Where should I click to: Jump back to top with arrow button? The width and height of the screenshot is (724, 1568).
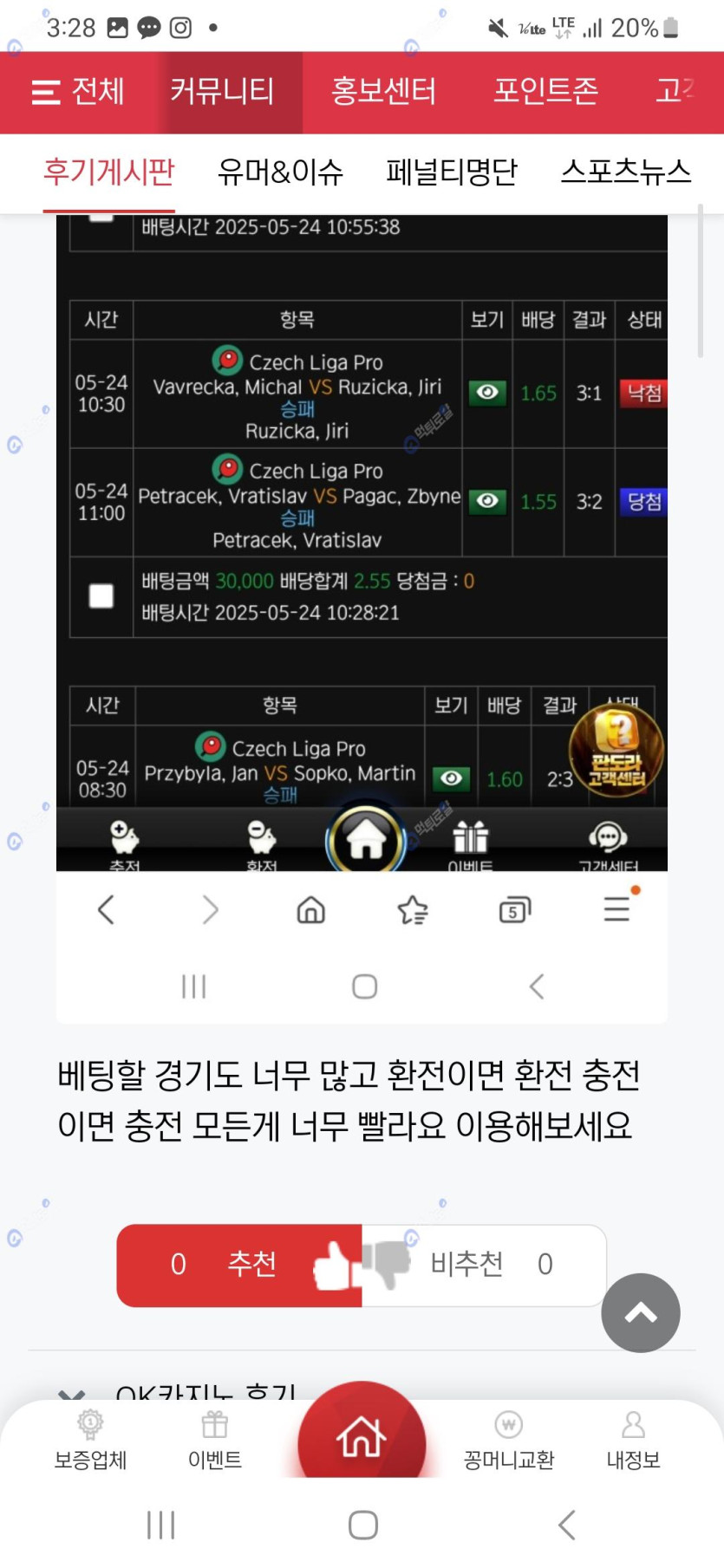coord(640,1312)
